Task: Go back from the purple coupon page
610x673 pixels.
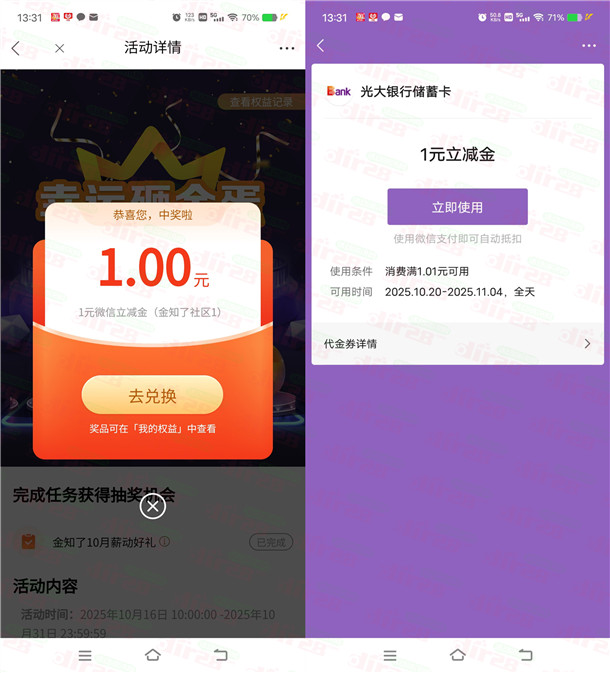Action: tap(321, 46)
